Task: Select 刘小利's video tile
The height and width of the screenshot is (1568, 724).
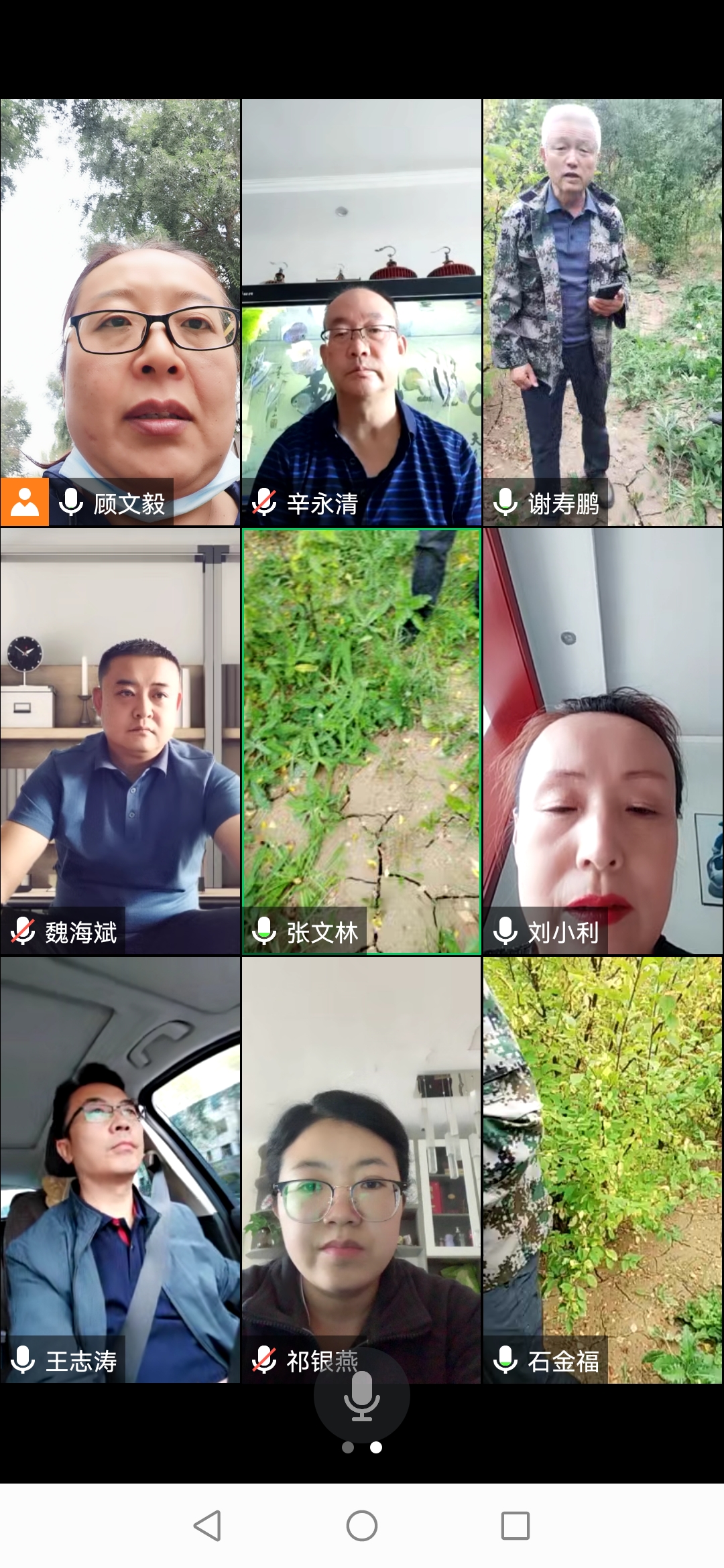Action: coord(603,740)
